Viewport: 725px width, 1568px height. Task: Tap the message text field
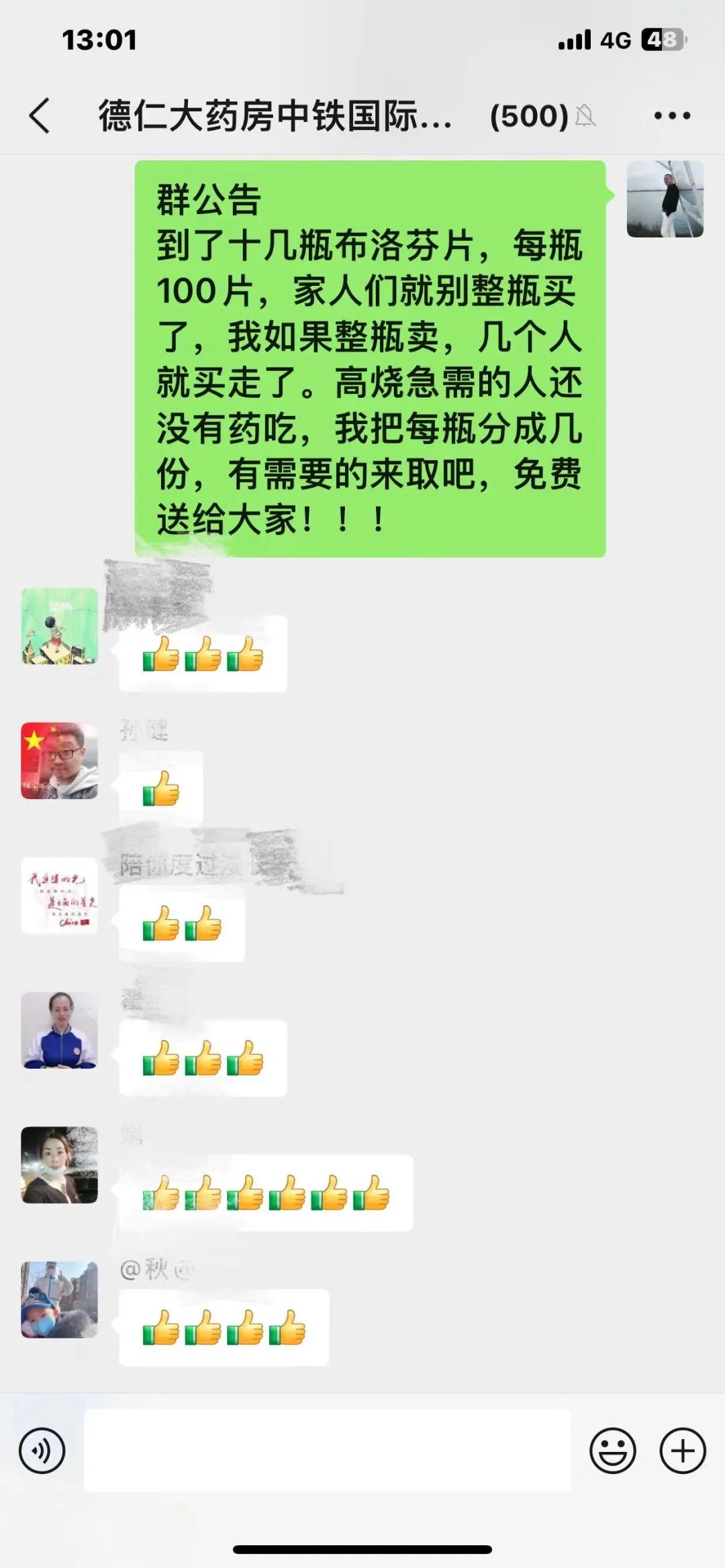(327, 1451)
